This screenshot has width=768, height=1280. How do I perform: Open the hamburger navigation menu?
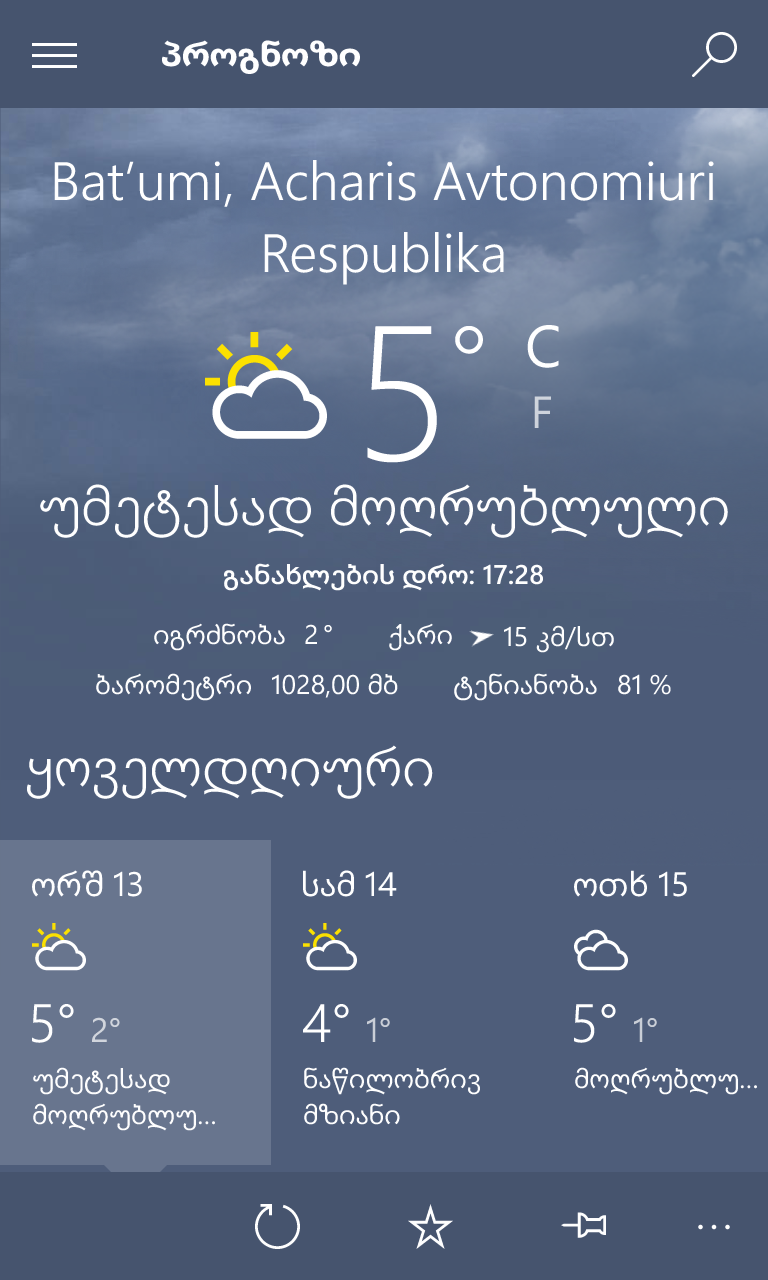pyautogui.click(x=54, y=55)
